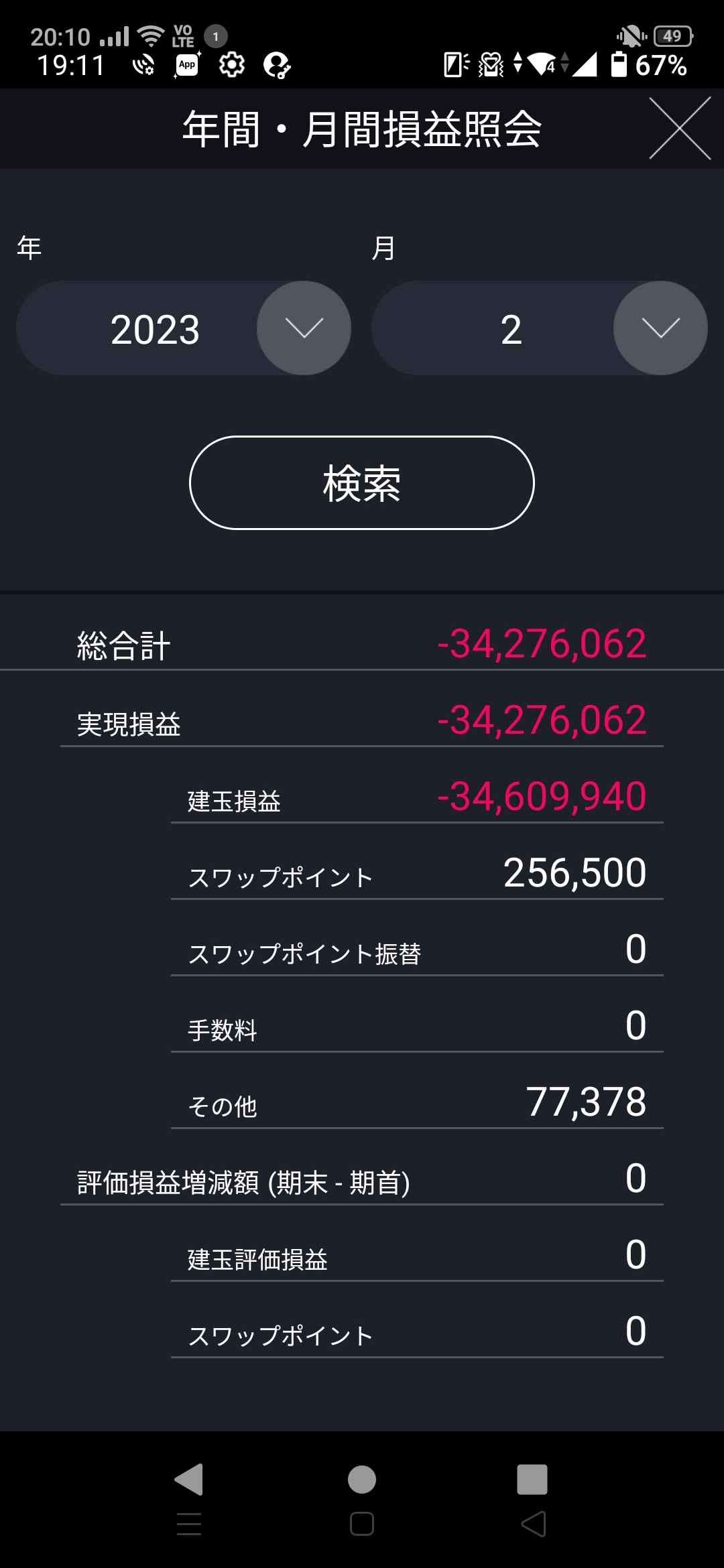Open the month dropdown showing 2
Image resolution: width=724 pixels, height=1568 pixels.
click(x=540, y=328)
